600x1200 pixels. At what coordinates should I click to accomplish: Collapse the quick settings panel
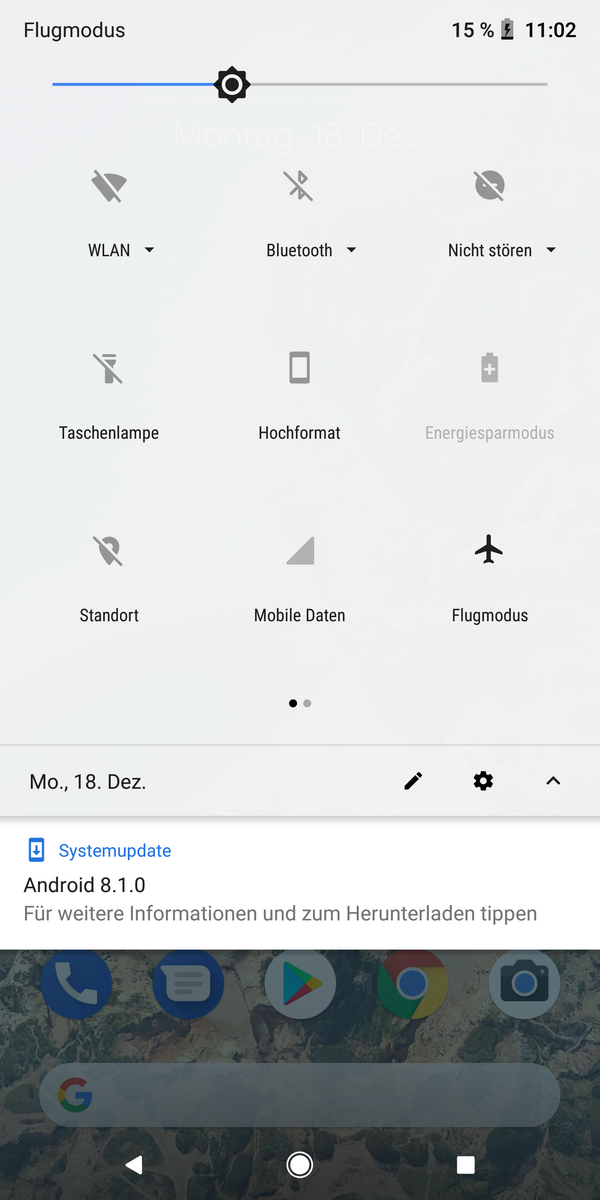pyautogui.click(x=553, y=781)
